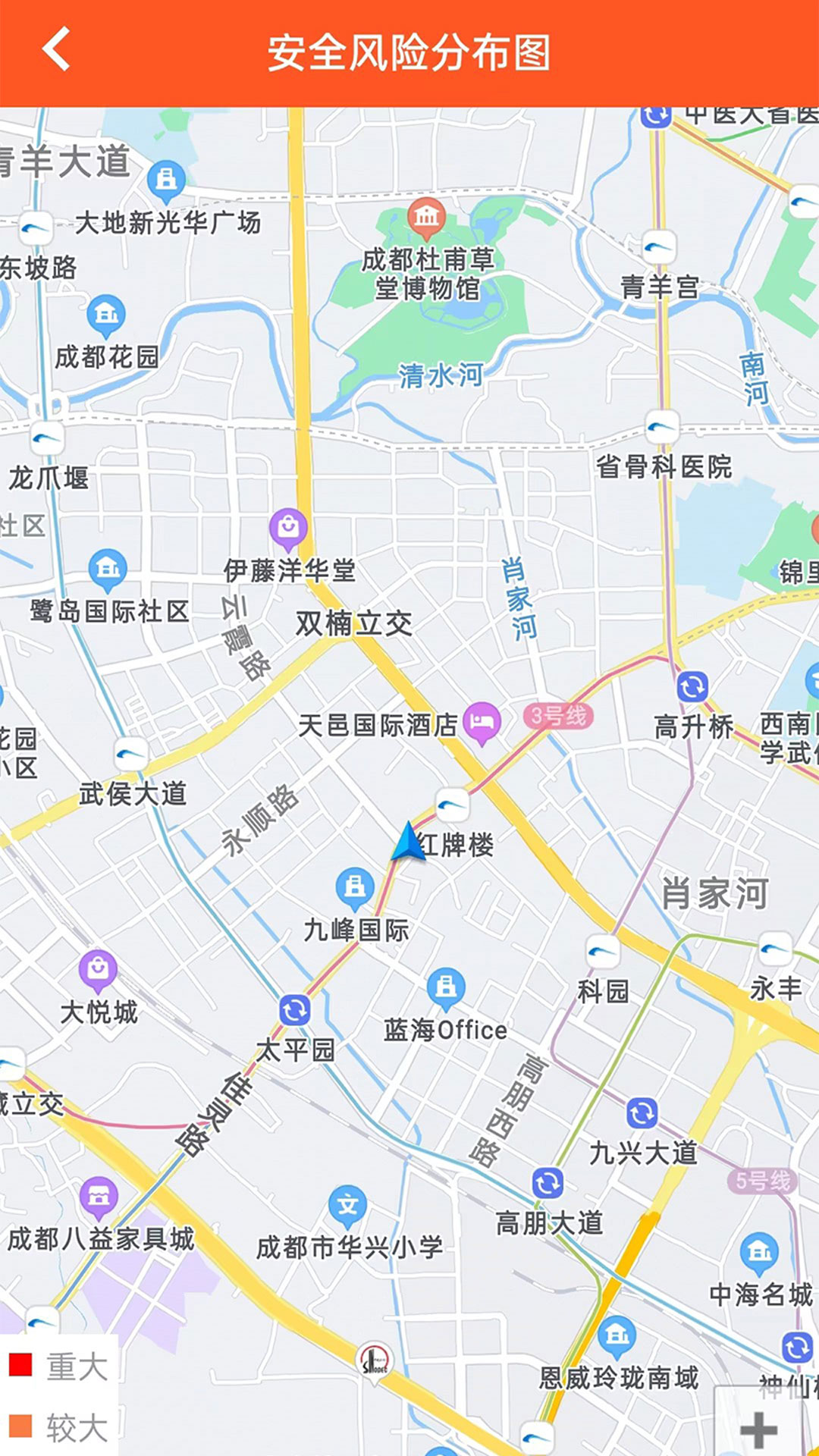Tap the 伊藤洋华堂 shopping marker

point(287,525)
